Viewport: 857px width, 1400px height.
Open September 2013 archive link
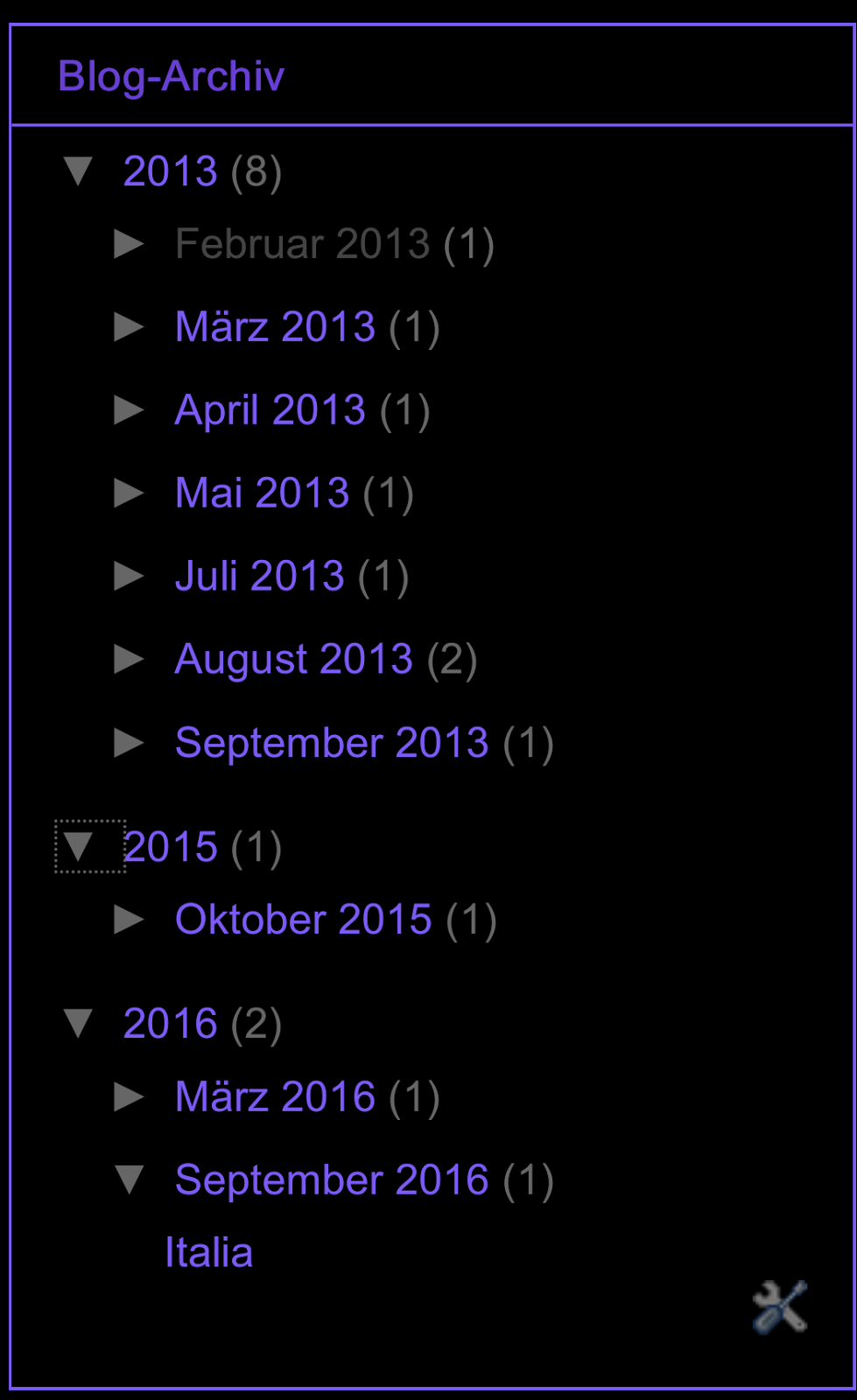pos(331,743)
